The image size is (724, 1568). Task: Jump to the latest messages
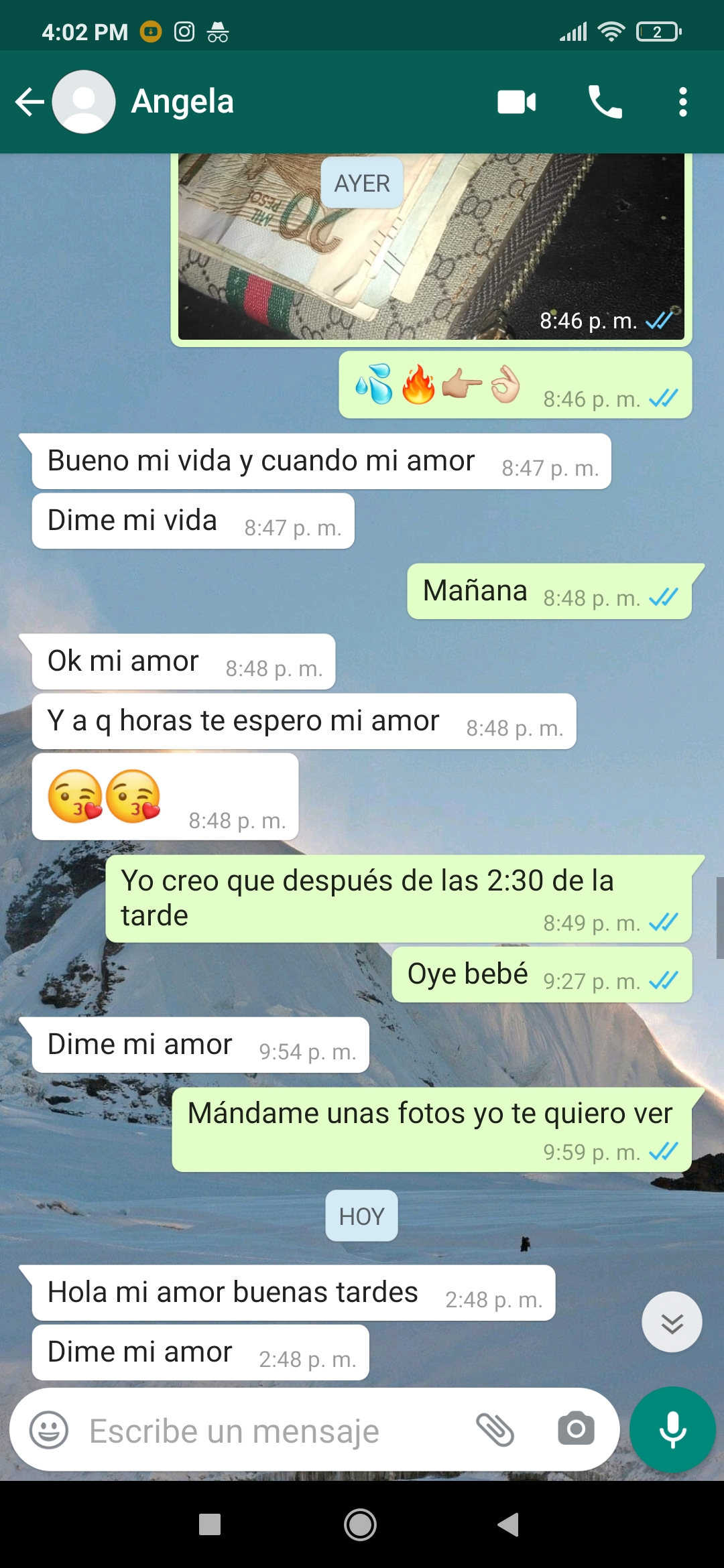(672, 1322)
